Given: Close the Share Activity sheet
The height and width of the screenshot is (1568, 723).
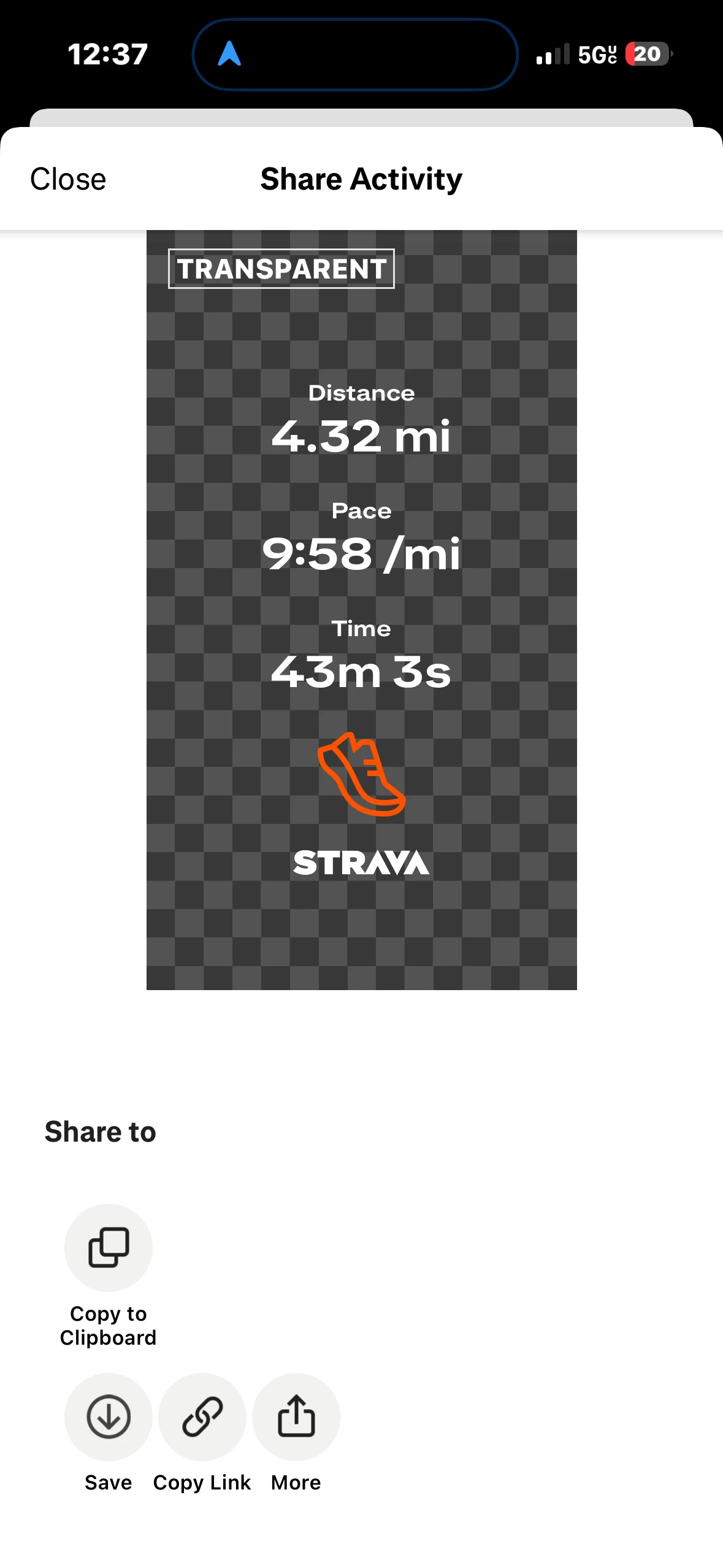Looking at the screenshot, I should pos(68,179).
